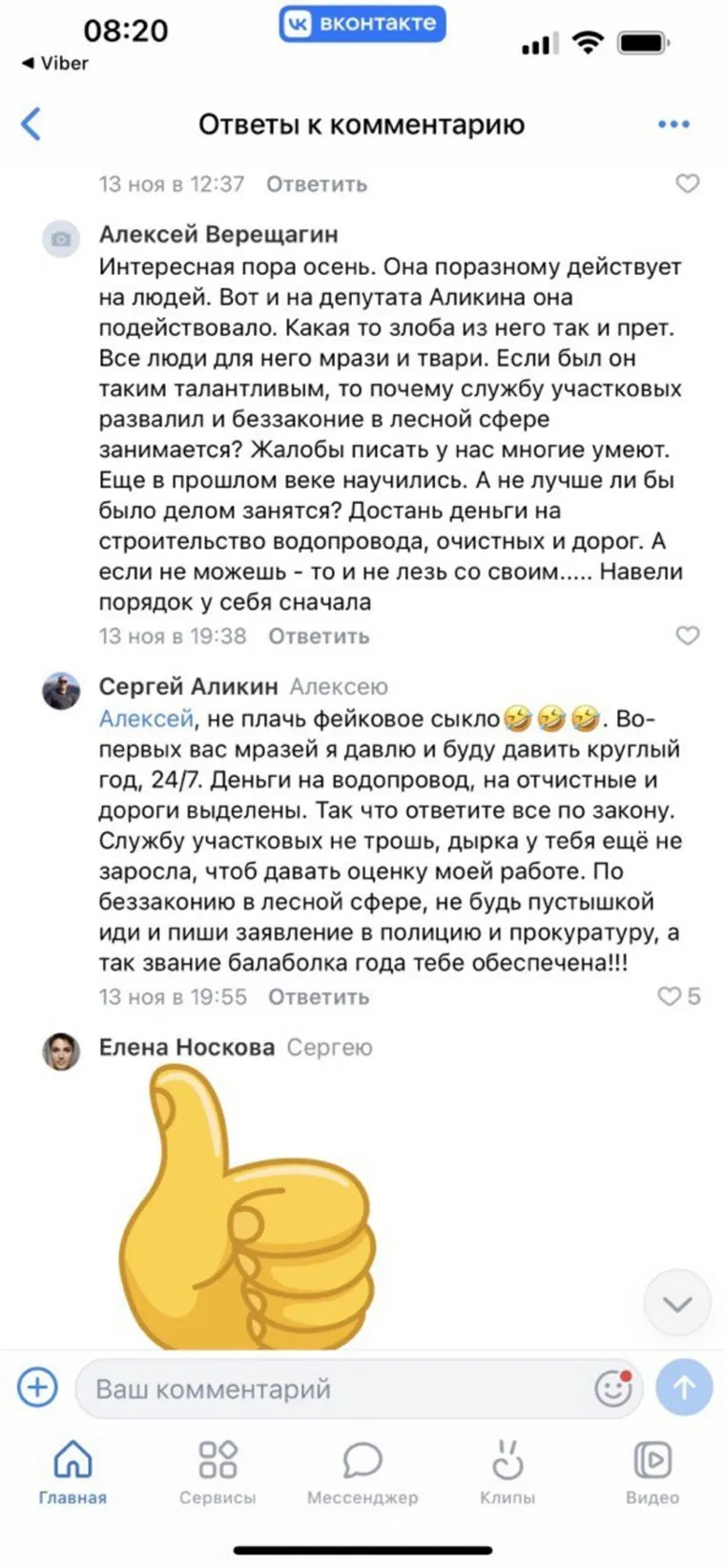Like the comment posted at 12:37
This screenshot has height=1568, width=725.
[687, 183]
